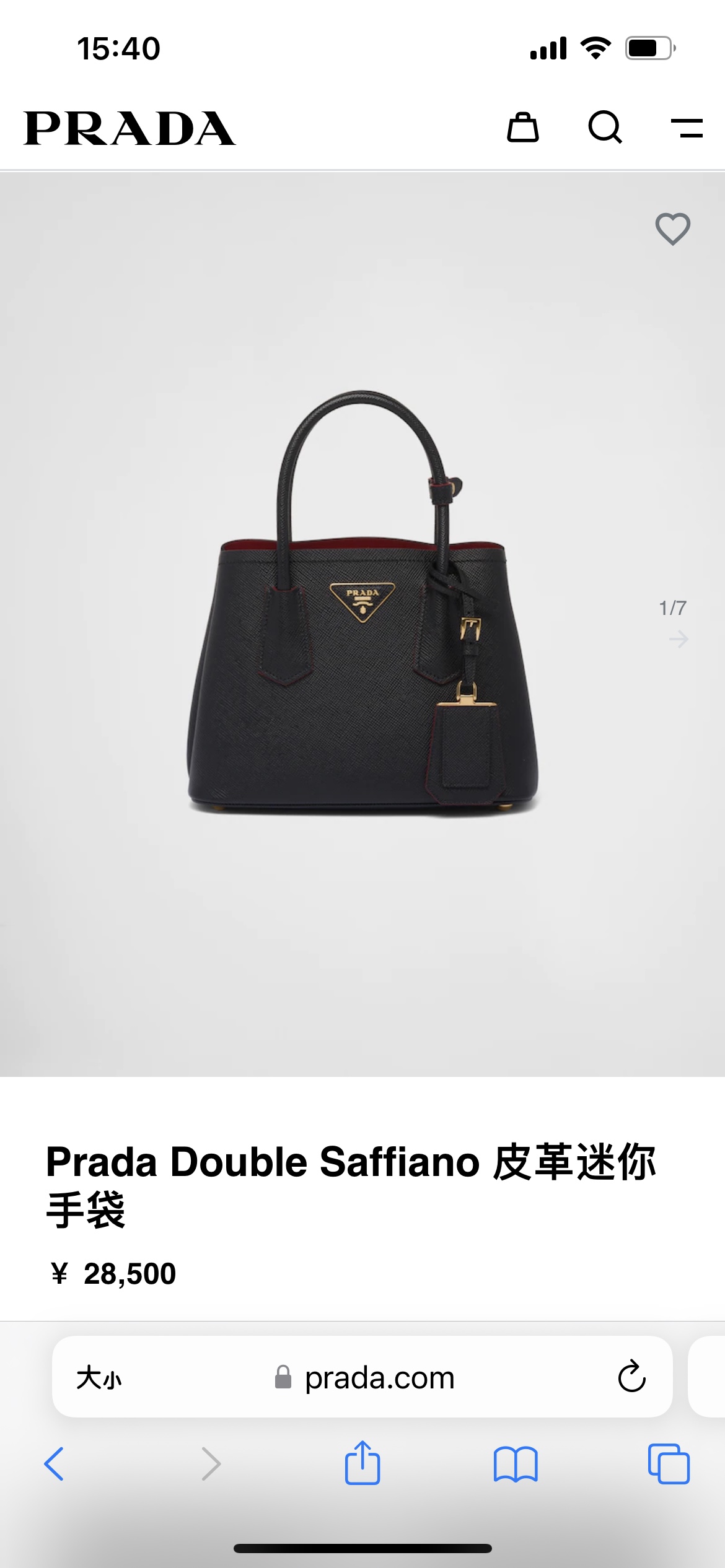This screenshot has width=725, height=1568.
Task: Add bag to wishlist heart
Action: point(672,229)
